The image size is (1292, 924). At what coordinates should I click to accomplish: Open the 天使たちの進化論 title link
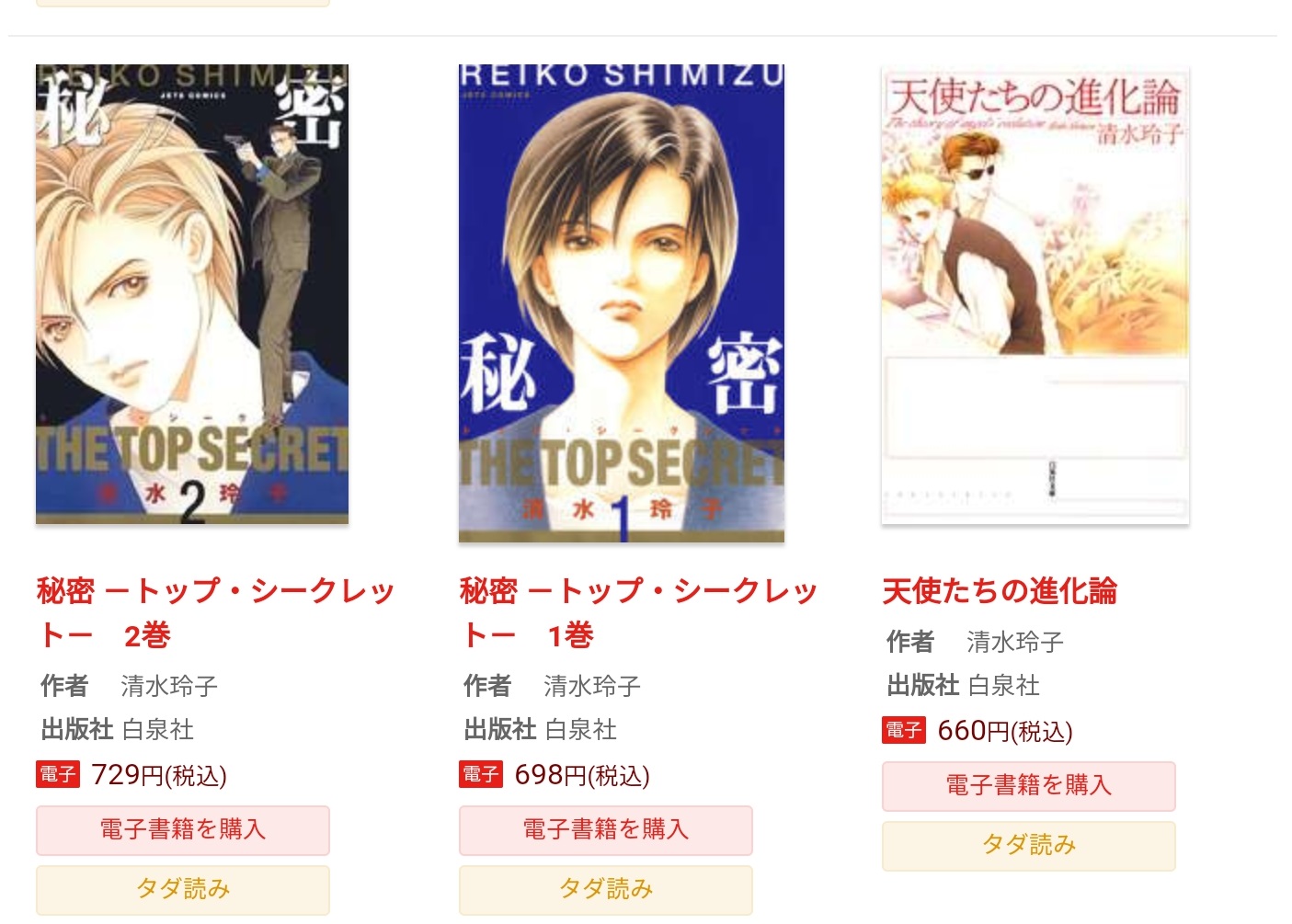pos(1000,590)
